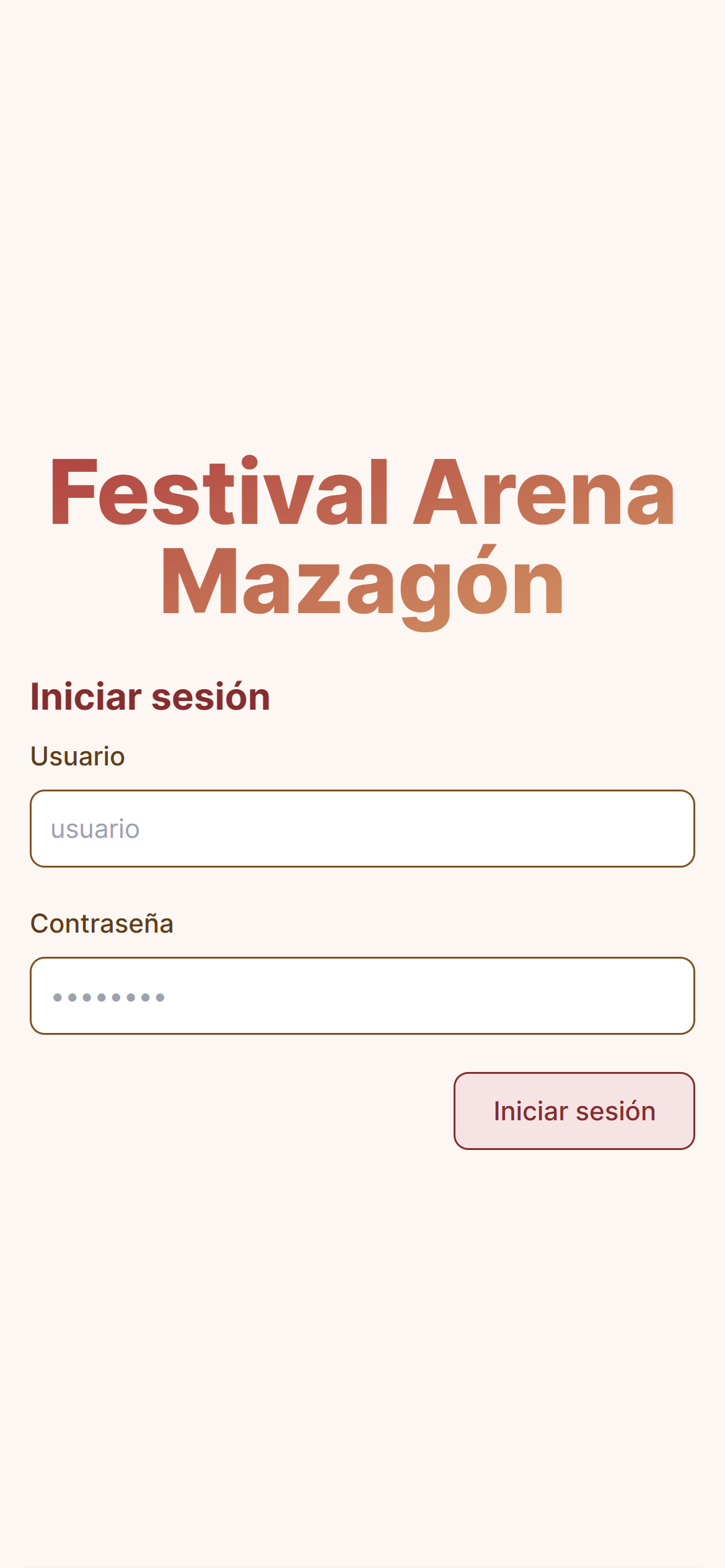The height and width of the screenshot is (1568, 725).
Task: Tap the Iniciar sesión button
Action: [x=574, y=1111]
